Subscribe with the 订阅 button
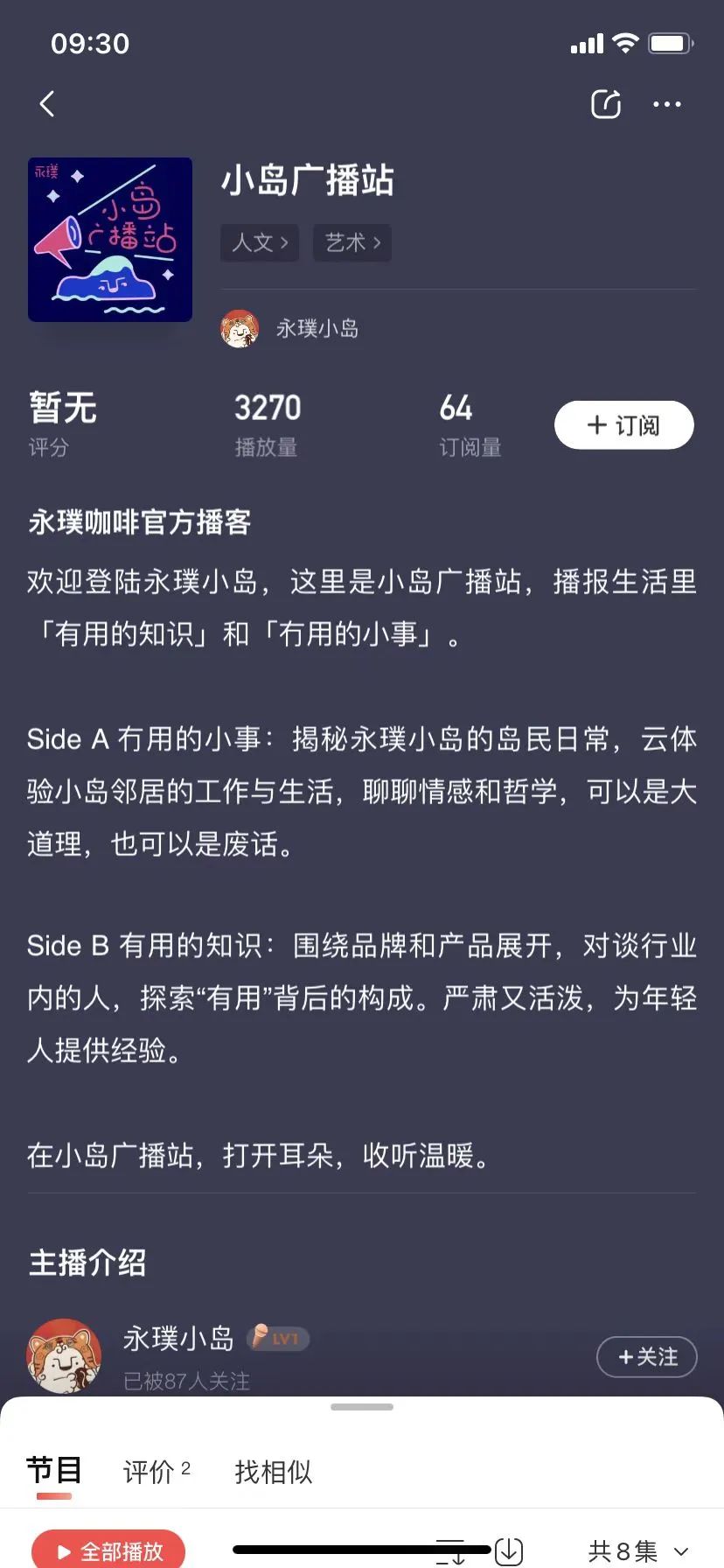The height and width of the screenshot is (1568, 724). pos(623,425)
